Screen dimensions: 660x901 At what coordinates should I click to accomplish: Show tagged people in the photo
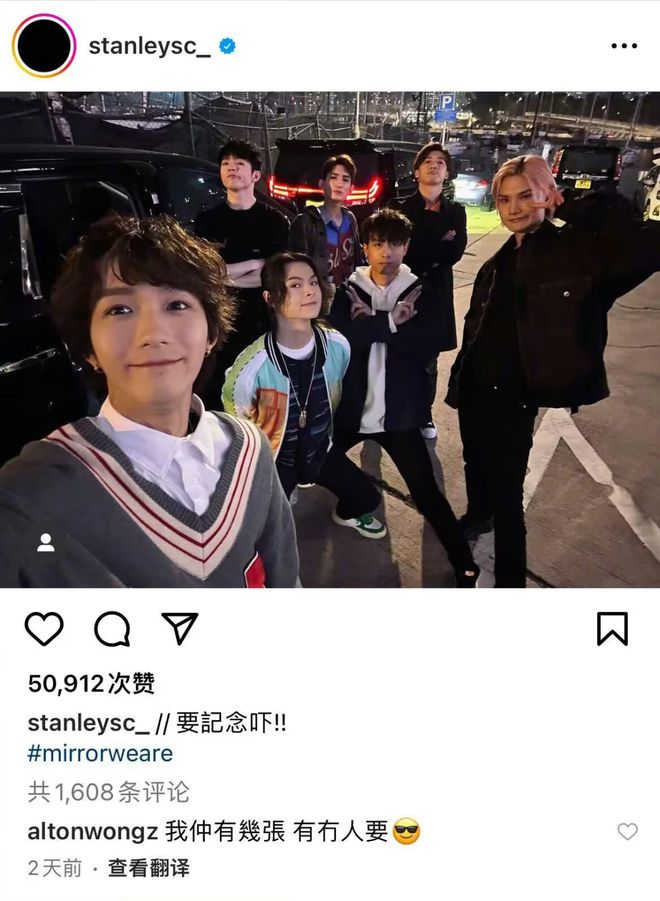tap(45, 543)
